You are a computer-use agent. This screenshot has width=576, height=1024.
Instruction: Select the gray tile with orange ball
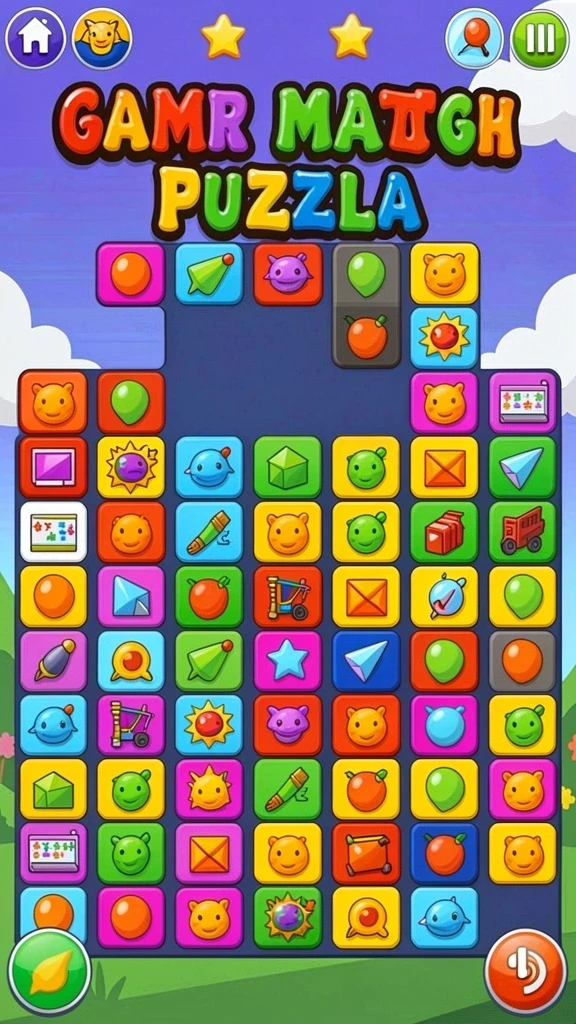pos(522,661)
